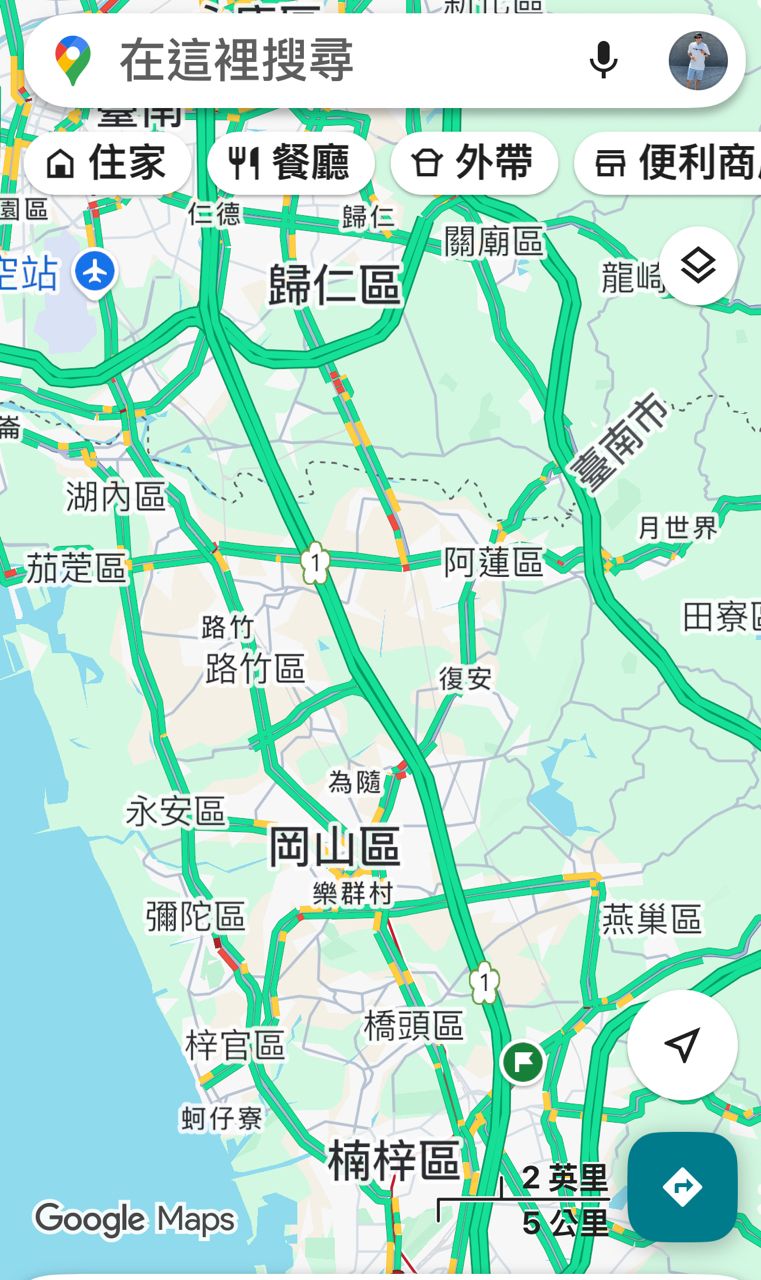
Task: Open the directions button
Action: (x=682, y=1187)
